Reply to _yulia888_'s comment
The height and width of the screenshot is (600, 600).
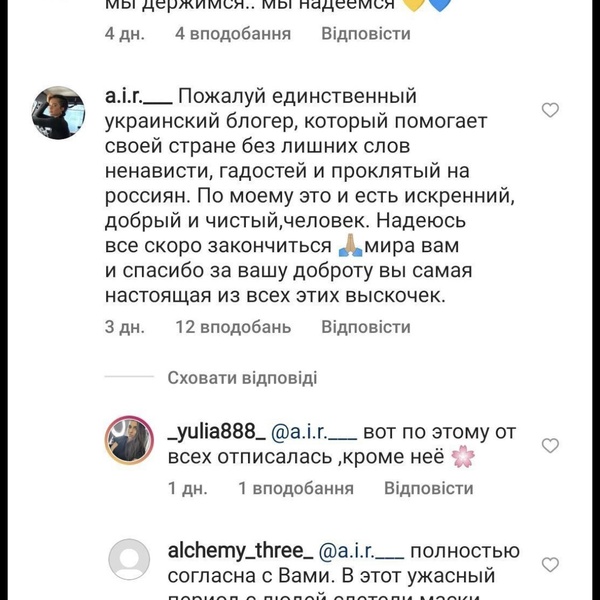pos(428,489)
